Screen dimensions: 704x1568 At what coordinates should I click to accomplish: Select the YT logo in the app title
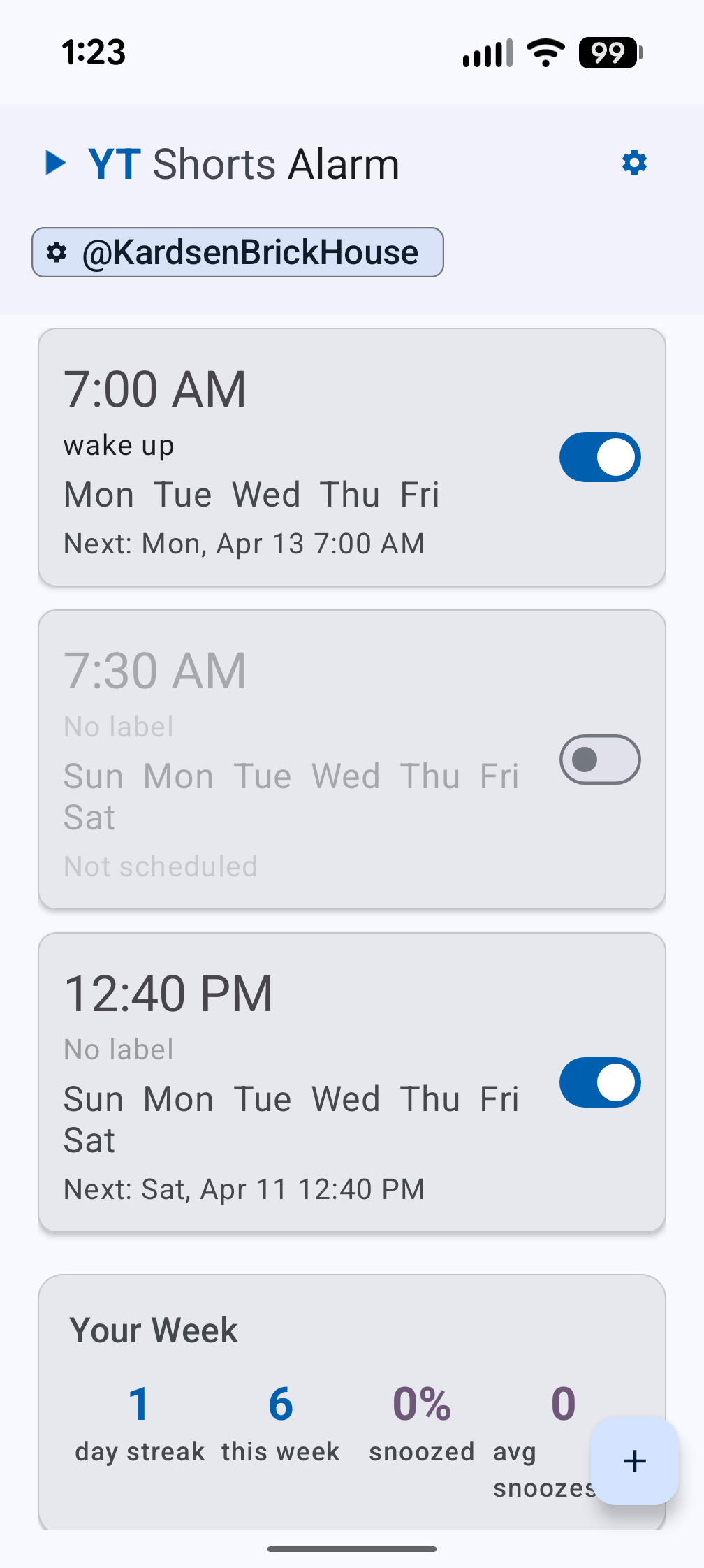point(113,163)
